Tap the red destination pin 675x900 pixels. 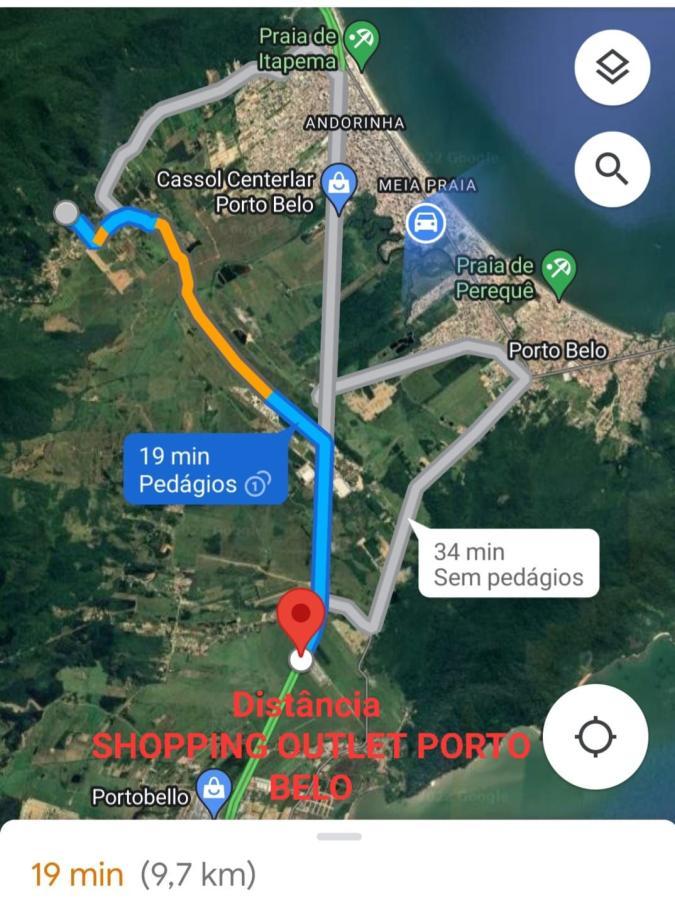[x=300, y=616]
